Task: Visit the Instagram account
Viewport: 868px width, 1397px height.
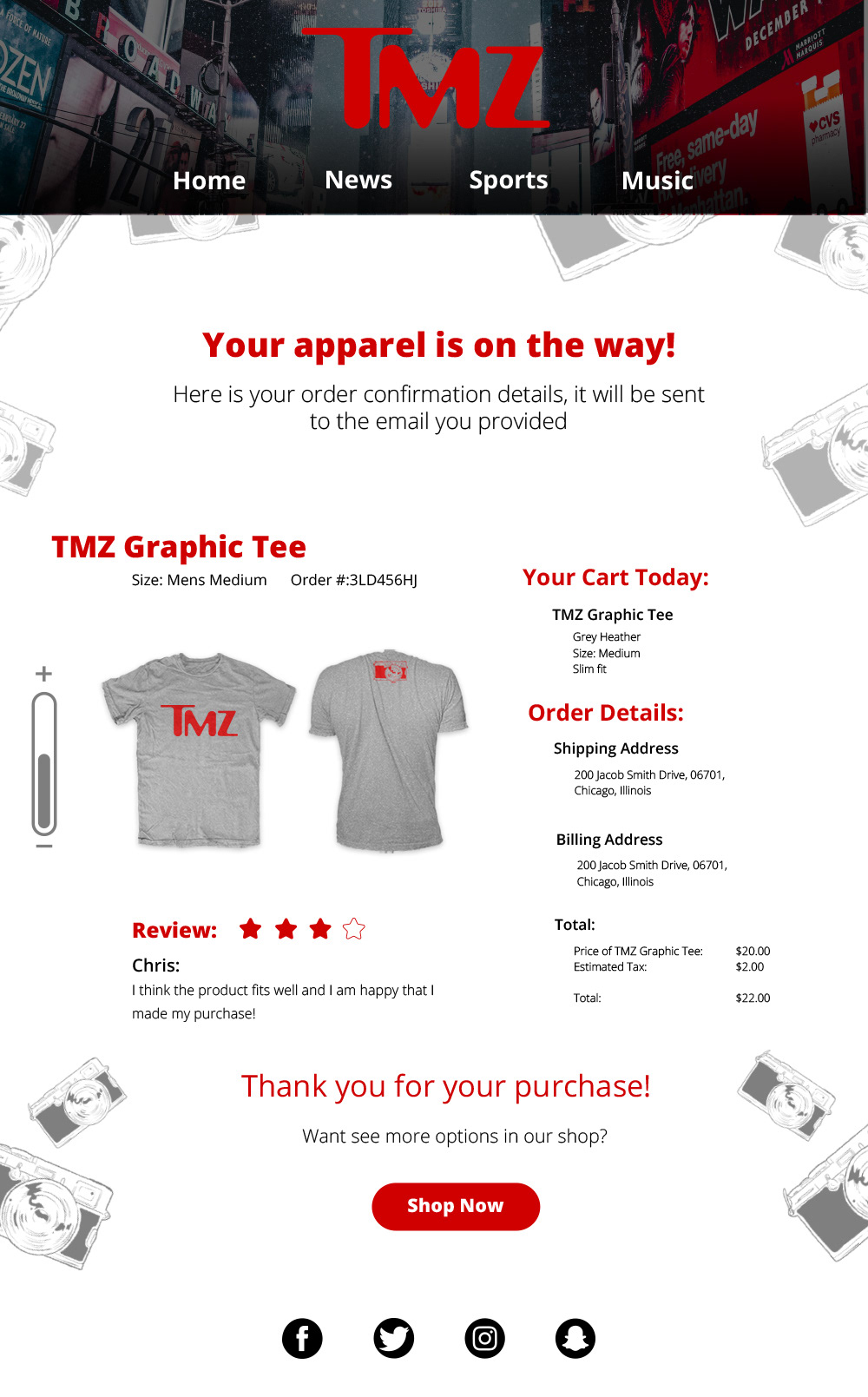Action: (x=485, y=1338)
